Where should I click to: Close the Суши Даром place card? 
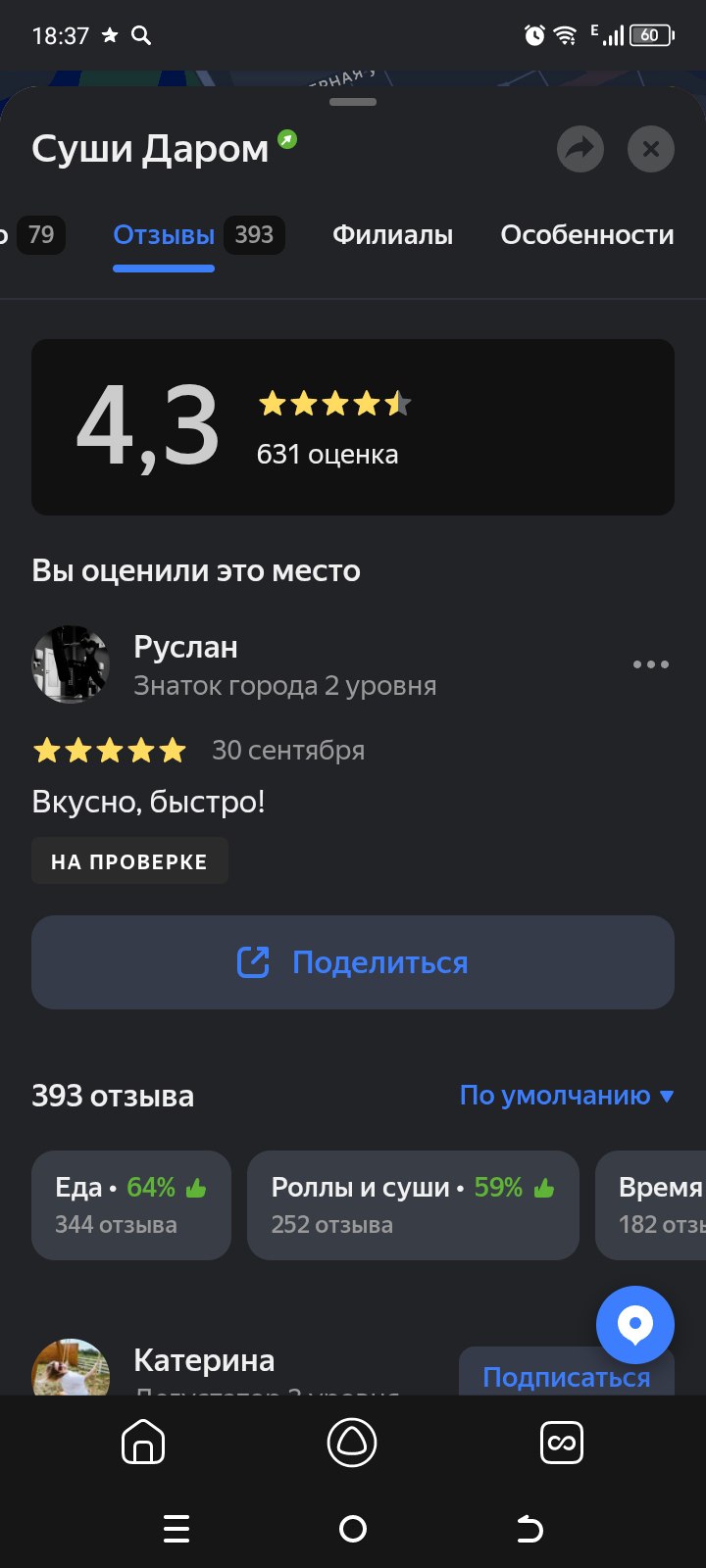click(x=650, y=150)
